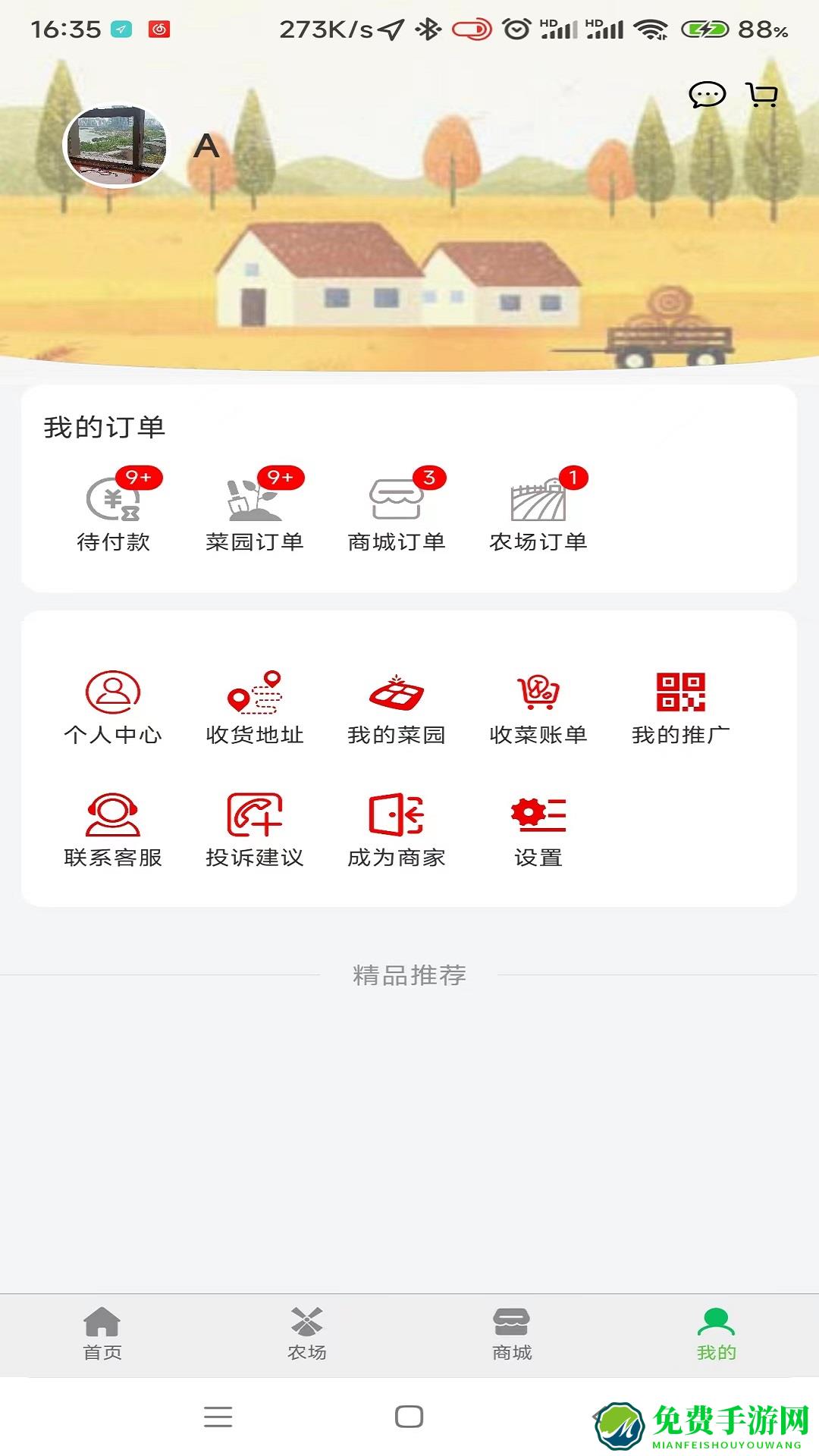The image size is (819, 1456).
Task: Go to 个人中心 personal center
Action: click(113, 707)
